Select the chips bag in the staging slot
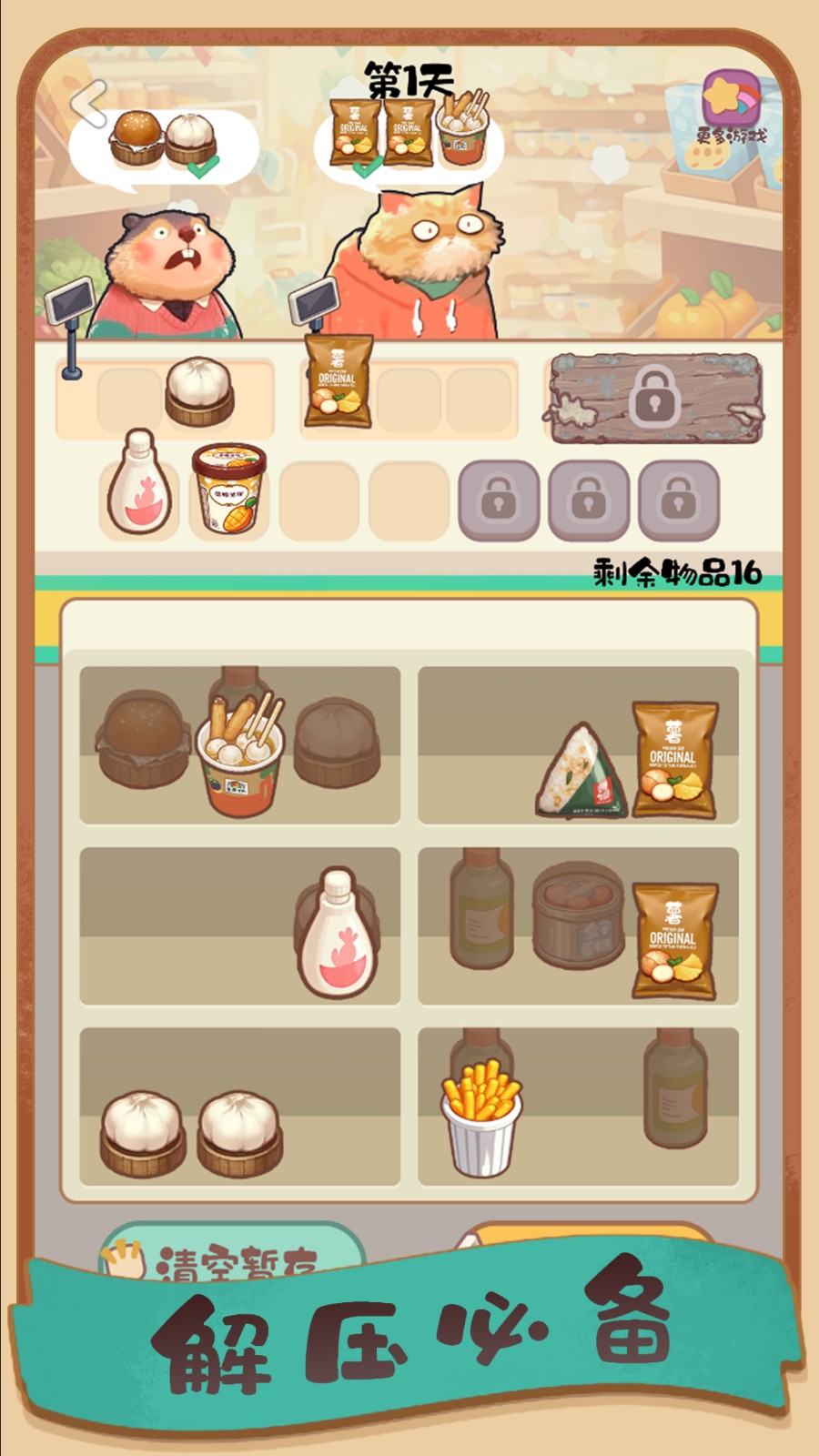 coord(337,386)
